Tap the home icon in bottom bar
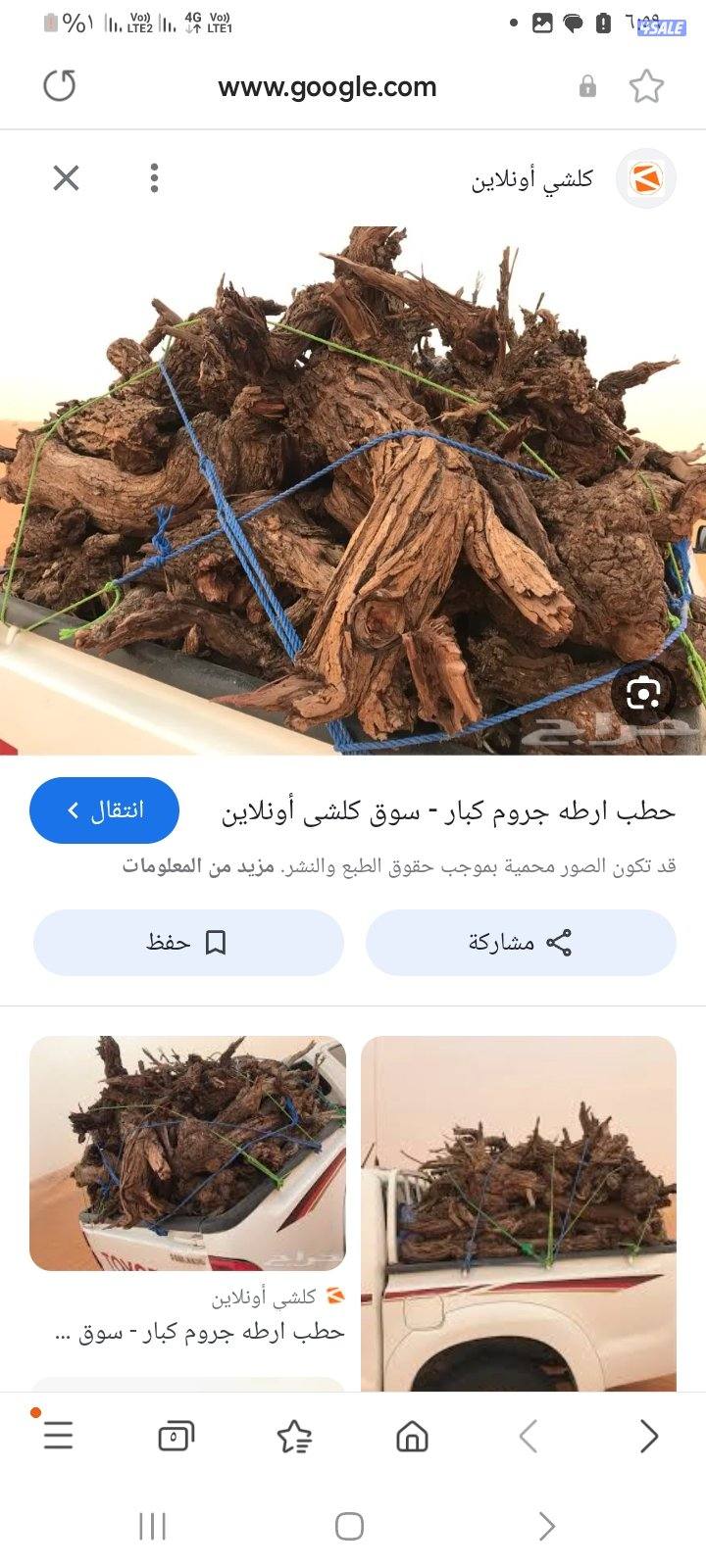706x1568 pixels. 412,1437
